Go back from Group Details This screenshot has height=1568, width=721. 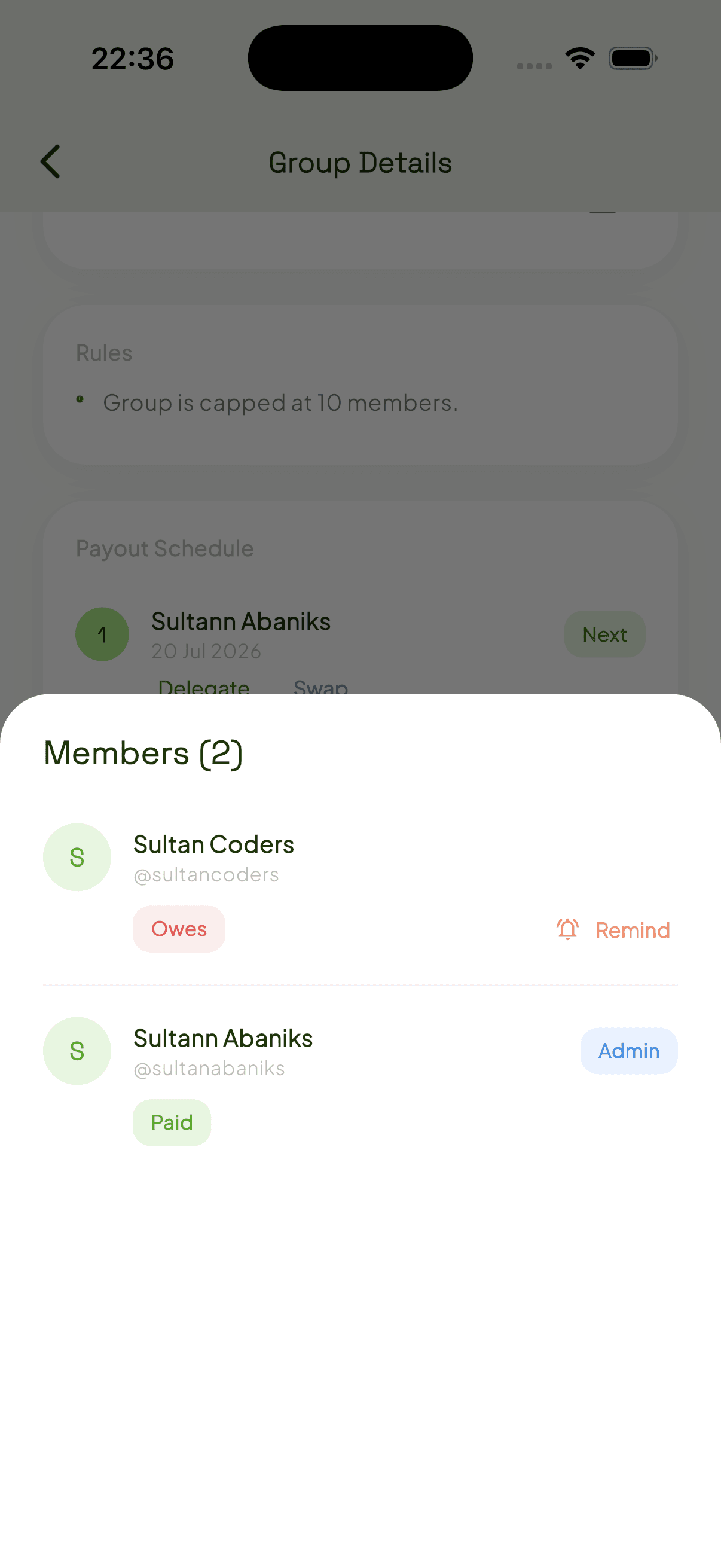tap(50, 162)
